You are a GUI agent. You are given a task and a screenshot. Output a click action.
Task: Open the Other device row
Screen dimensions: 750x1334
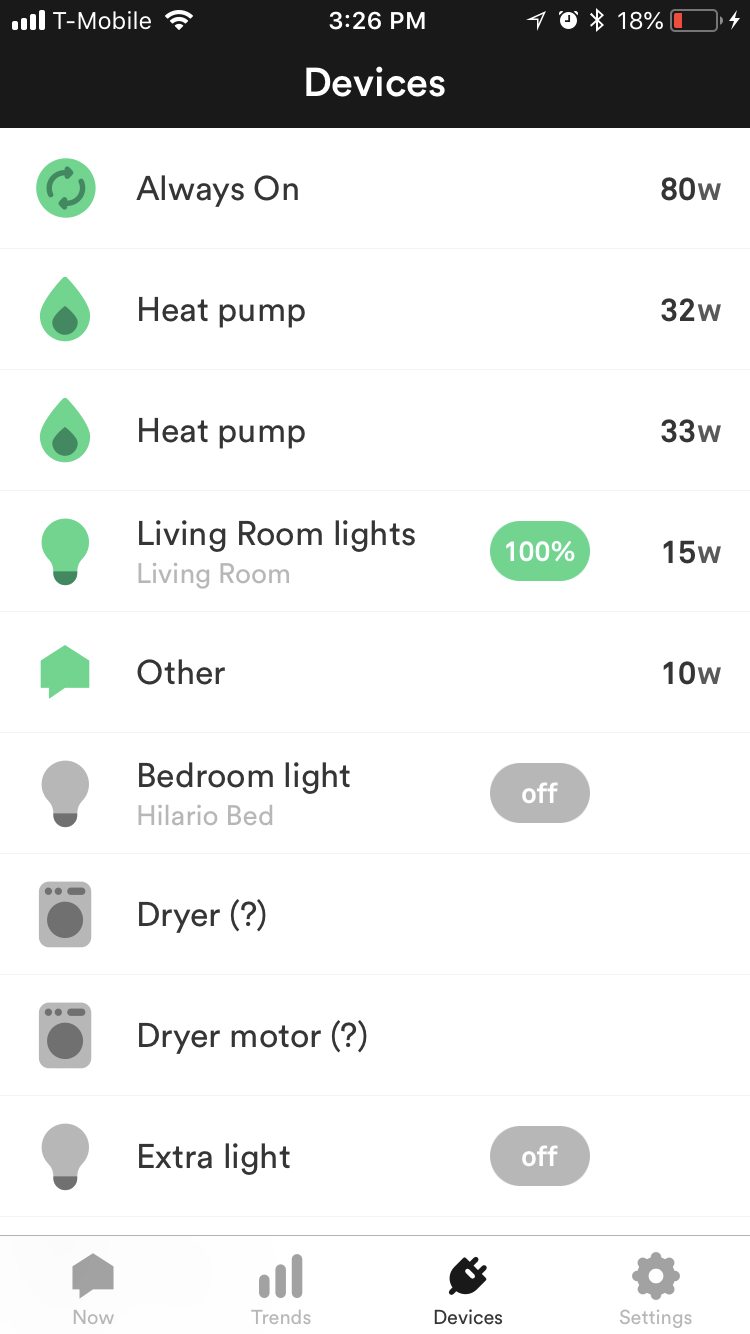click(x=375, y=673)
